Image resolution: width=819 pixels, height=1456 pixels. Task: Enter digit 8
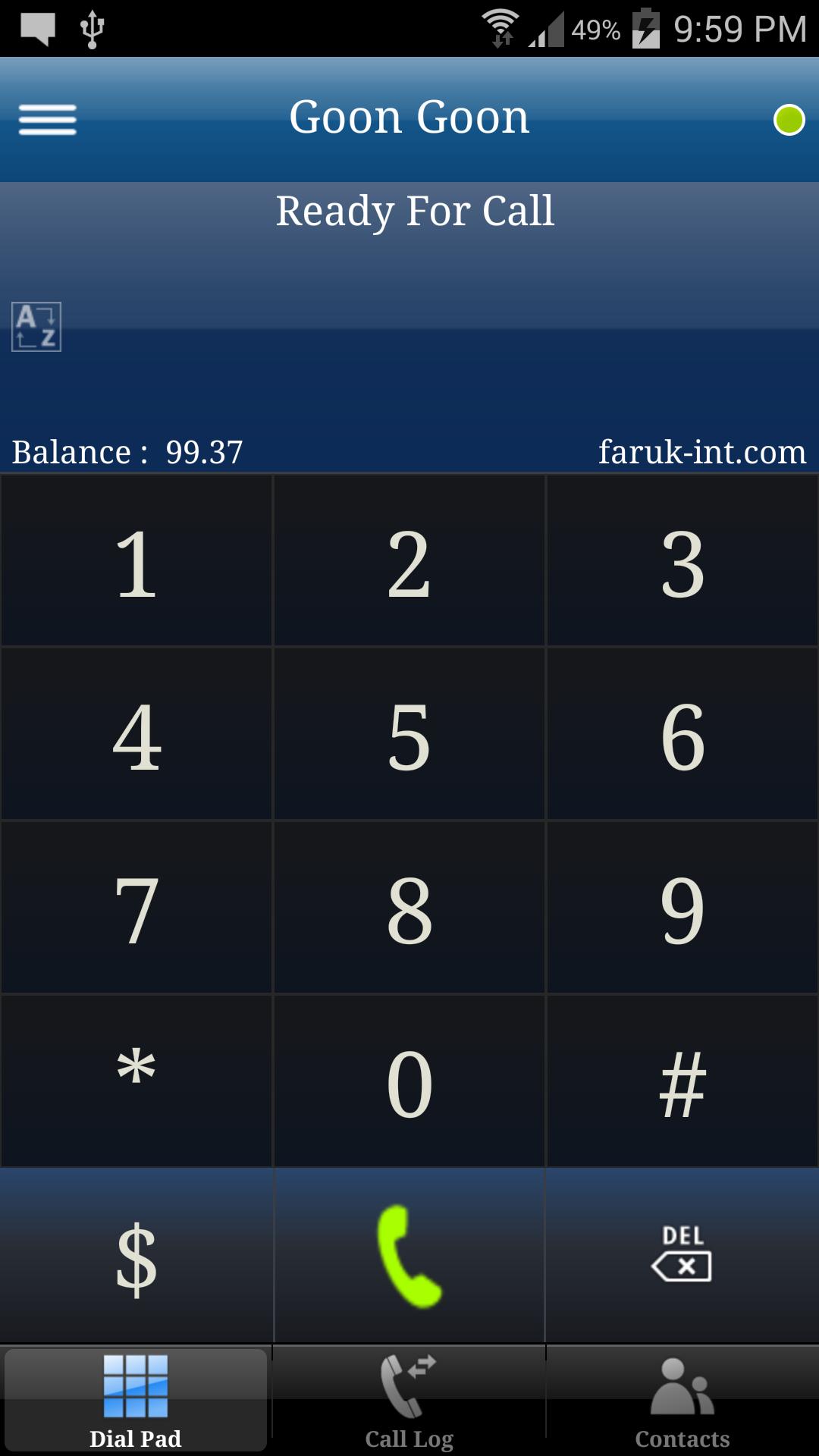click(409, 908)
